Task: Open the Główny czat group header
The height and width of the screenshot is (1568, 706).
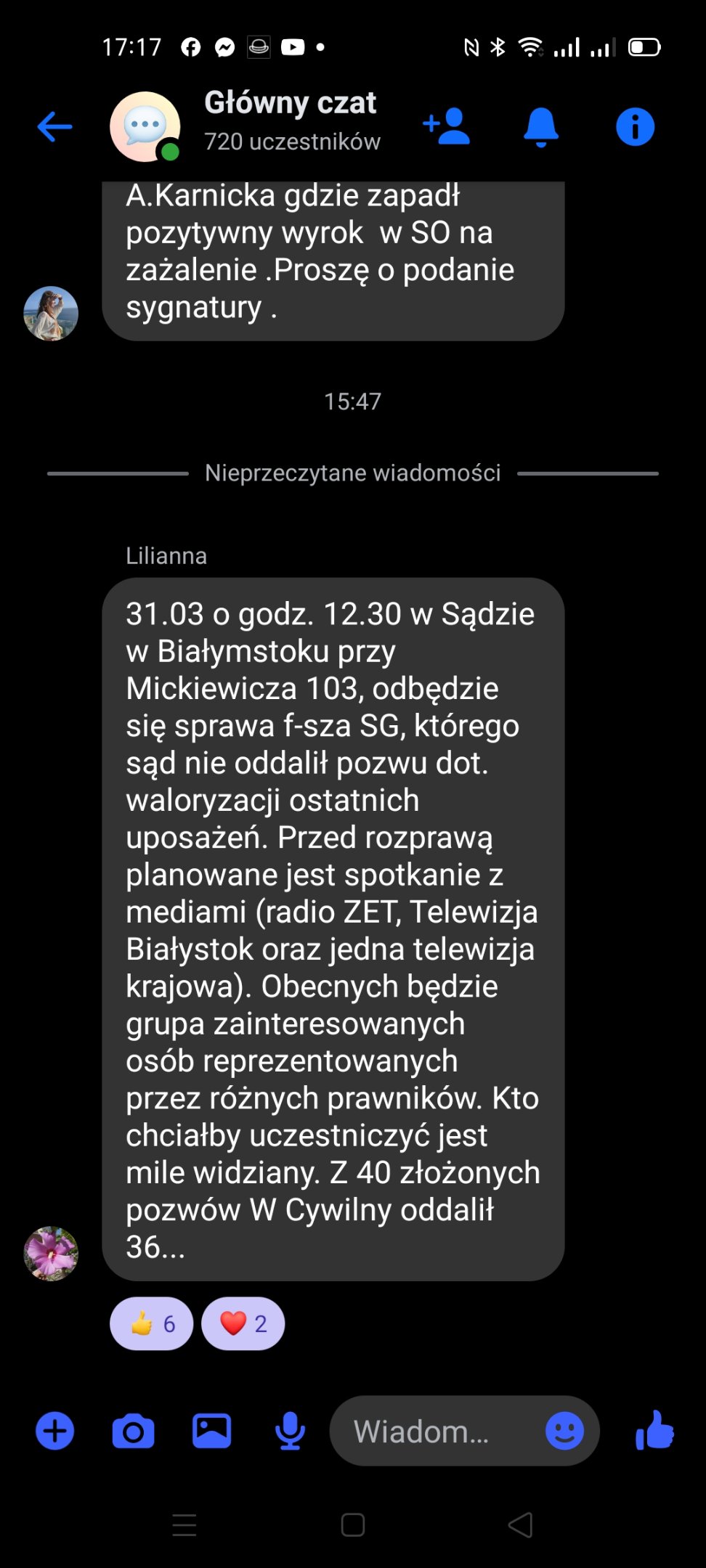Action: click(x=291, y=121)
